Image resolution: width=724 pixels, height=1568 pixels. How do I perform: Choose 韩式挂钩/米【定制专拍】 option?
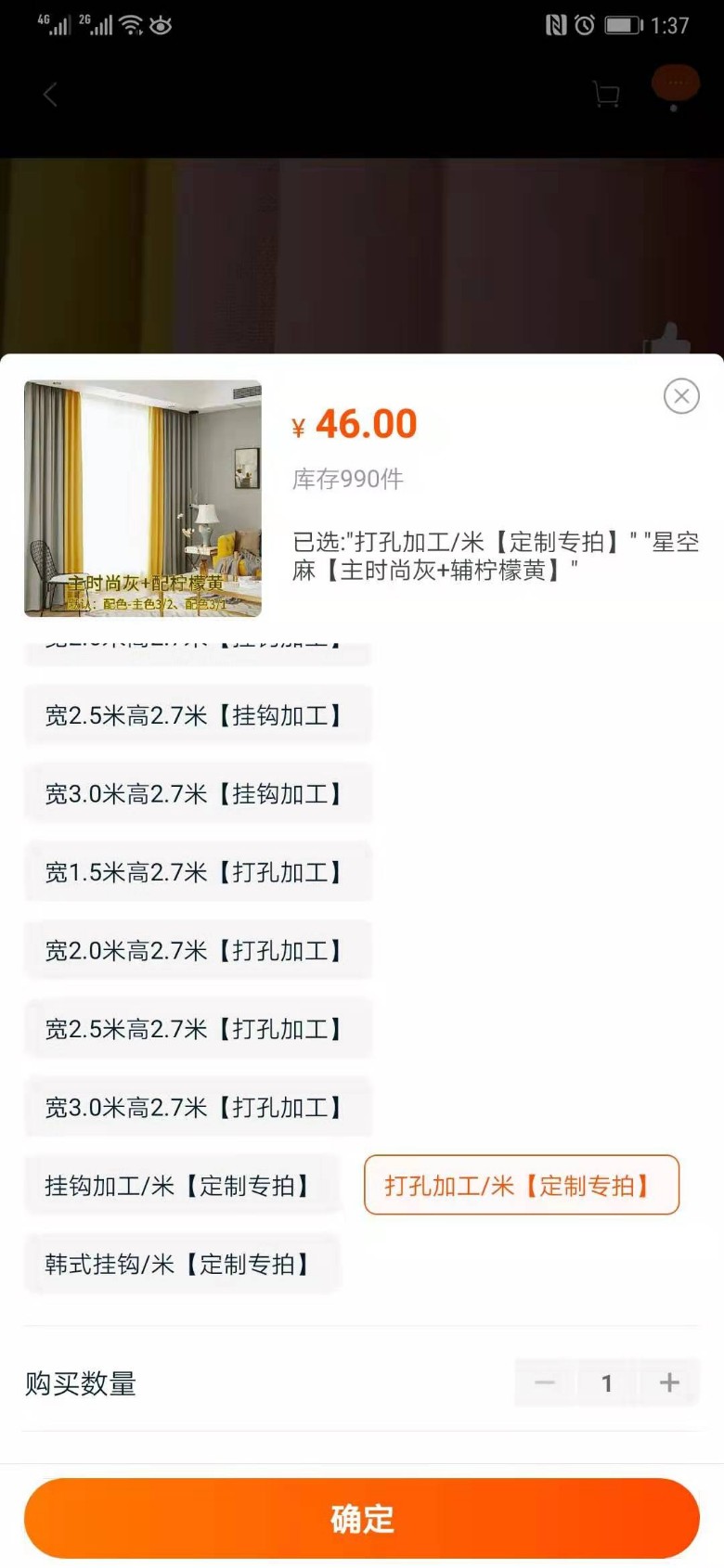tap(181, 1265)
